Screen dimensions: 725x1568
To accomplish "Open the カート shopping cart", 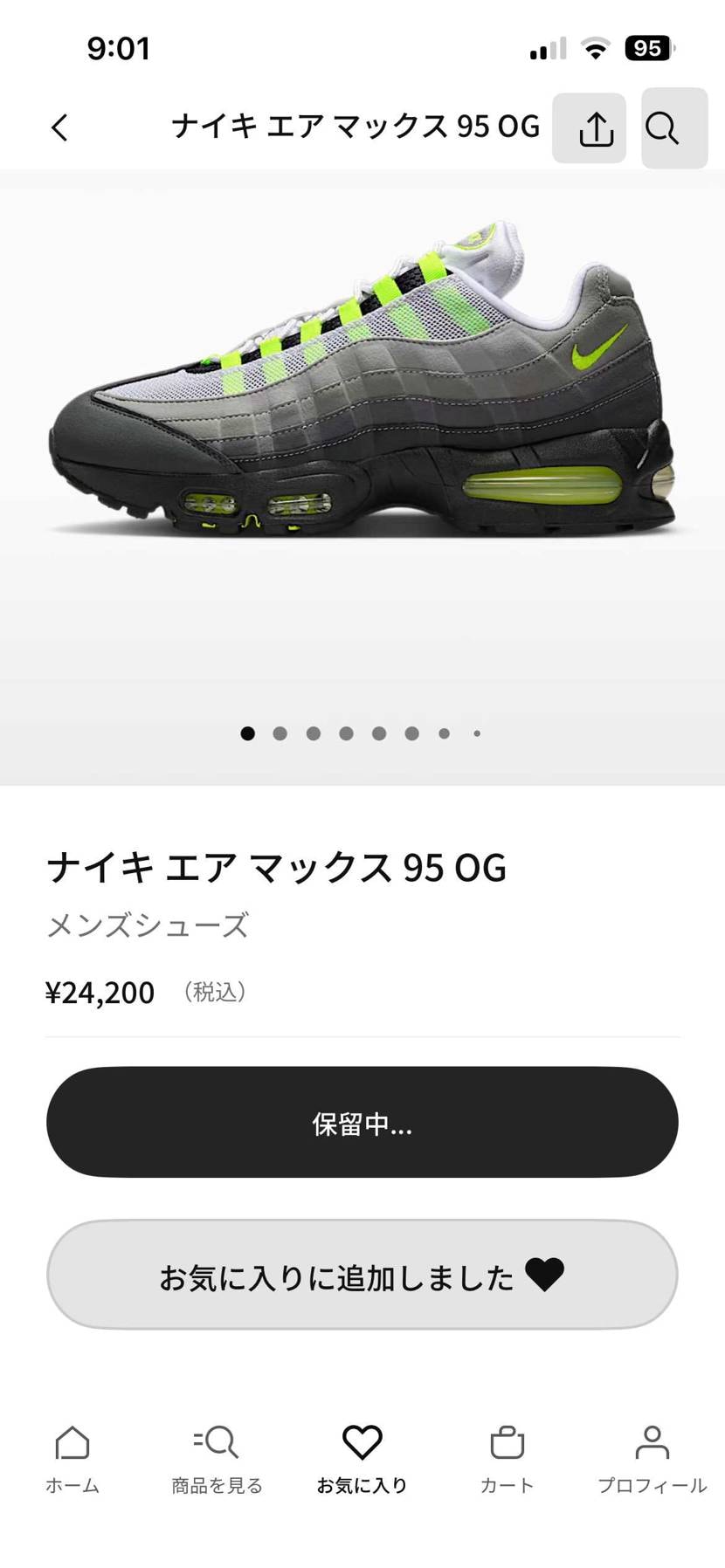I will [x=507, y=1458].
